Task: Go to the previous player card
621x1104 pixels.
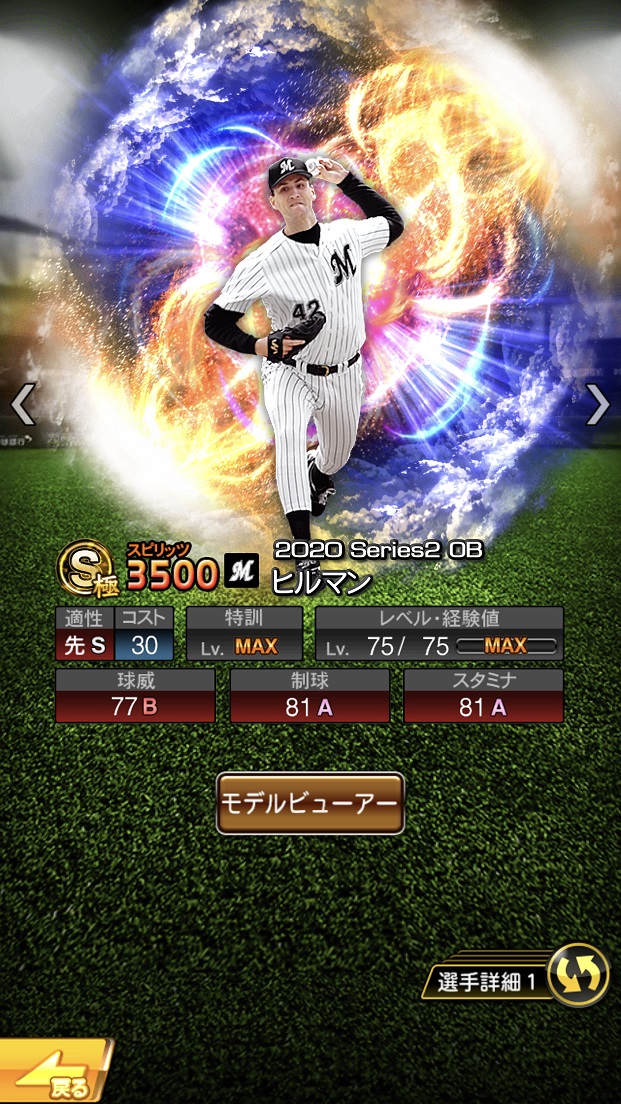Action: [x=22, y=404]
